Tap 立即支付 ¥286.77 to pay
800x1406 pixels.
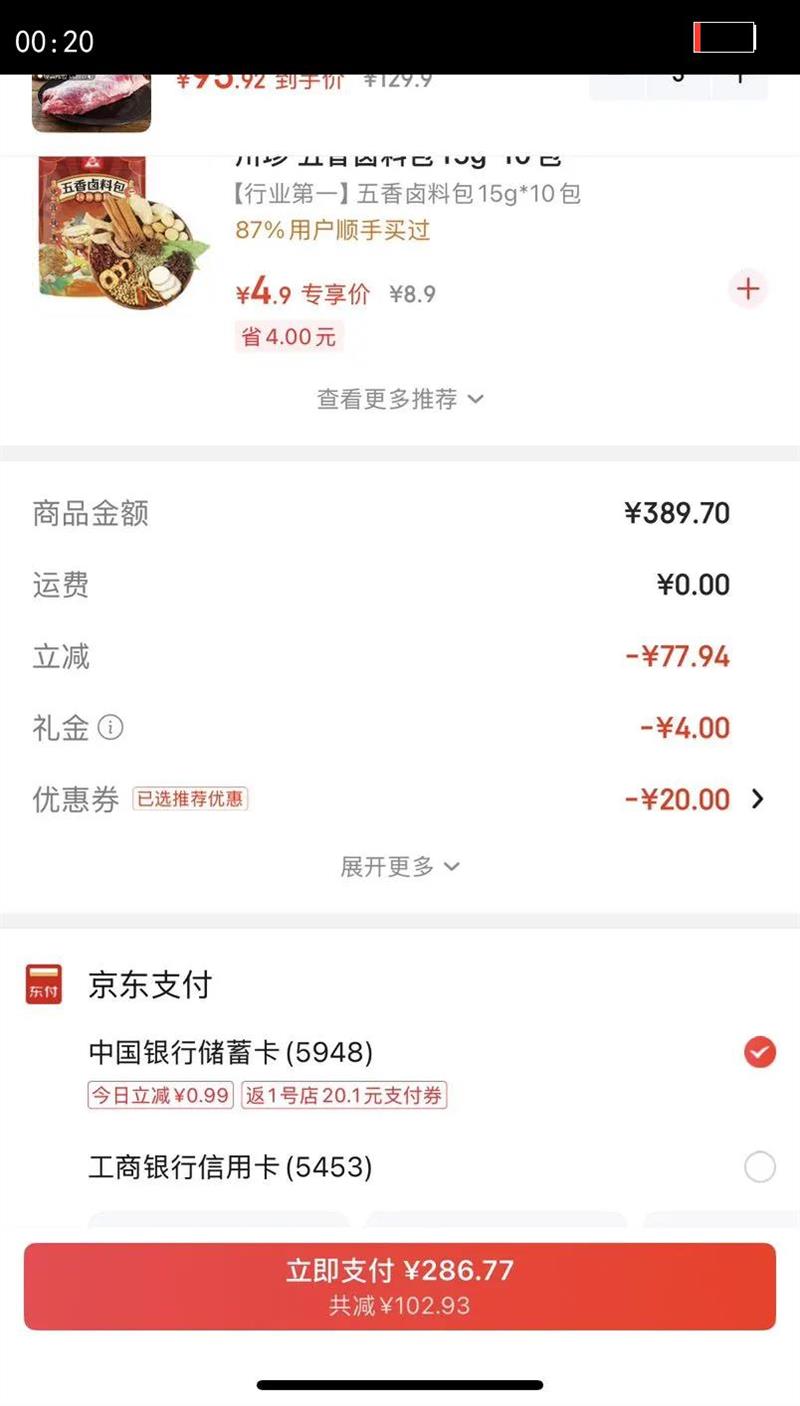pyautogui.click(x=400, y=1286)
